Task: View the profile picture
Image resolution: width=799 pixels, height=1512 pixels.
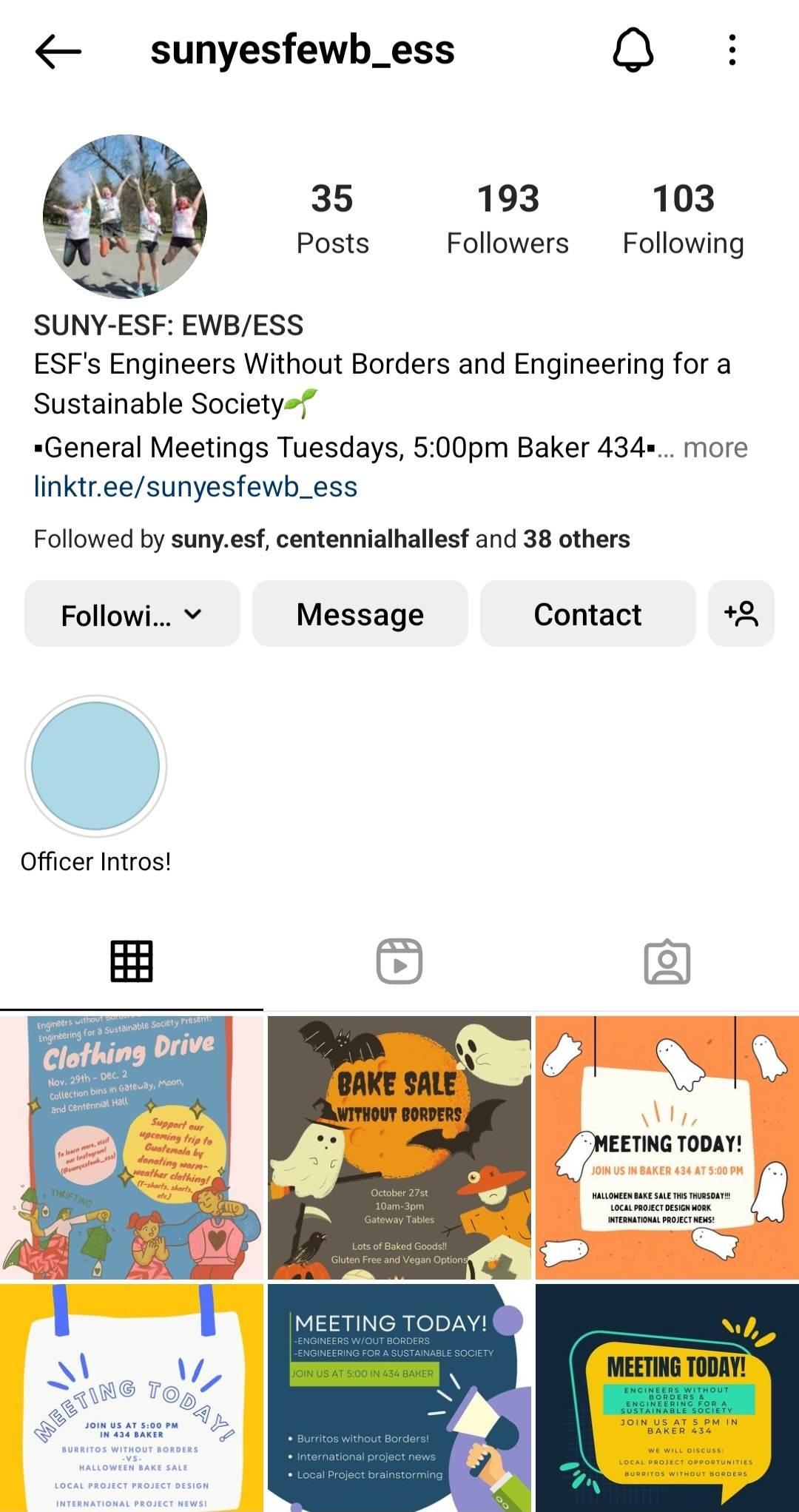Action: click(125, 216)
